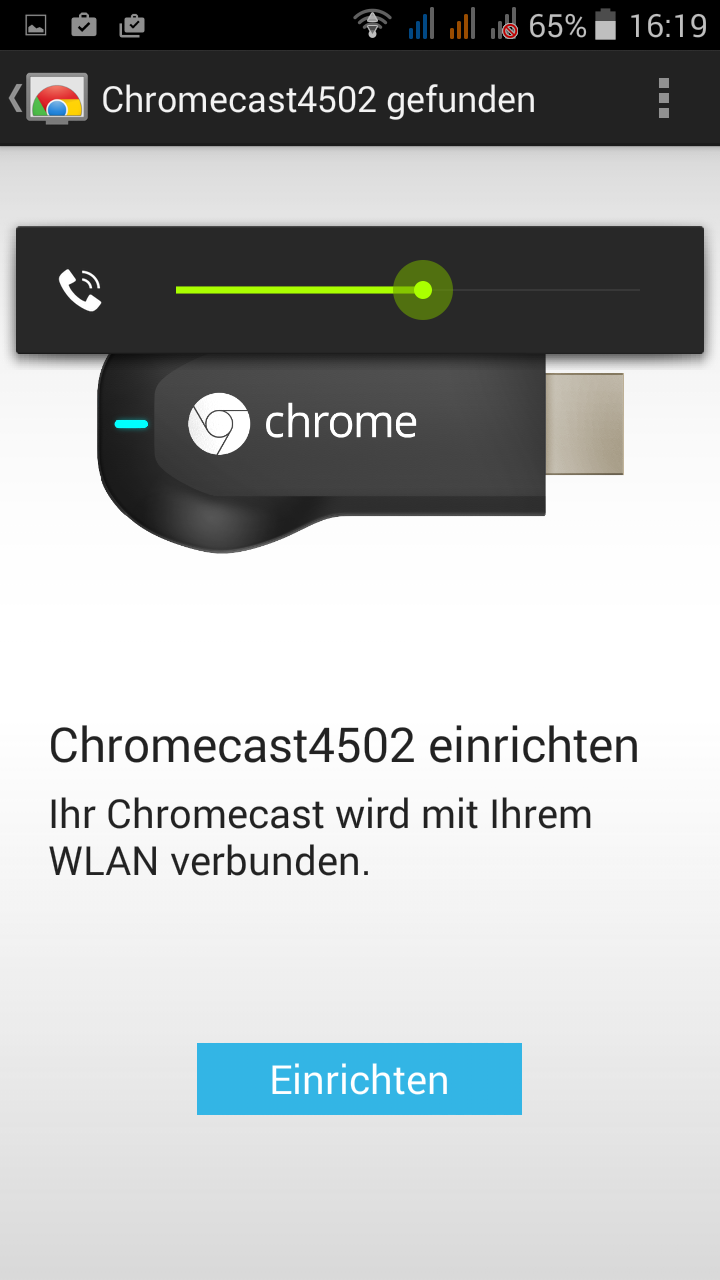Tap the call volume slider

point(408,290)
